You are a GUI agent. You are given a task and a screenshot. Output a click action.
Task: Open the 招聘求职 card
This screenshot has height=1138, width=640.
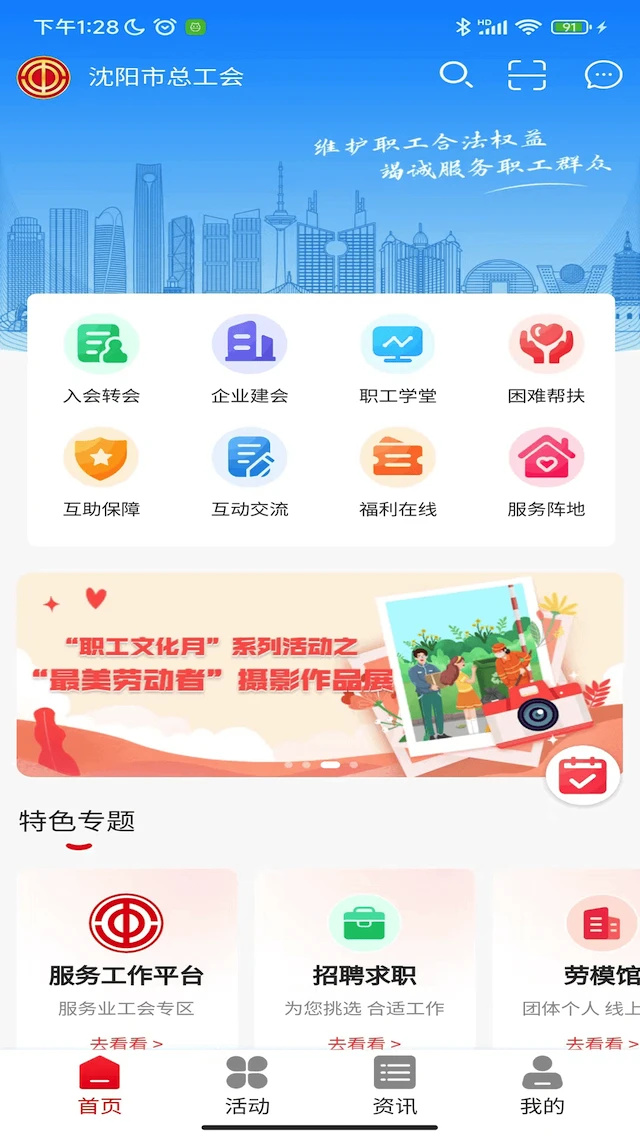click(364, 960)
